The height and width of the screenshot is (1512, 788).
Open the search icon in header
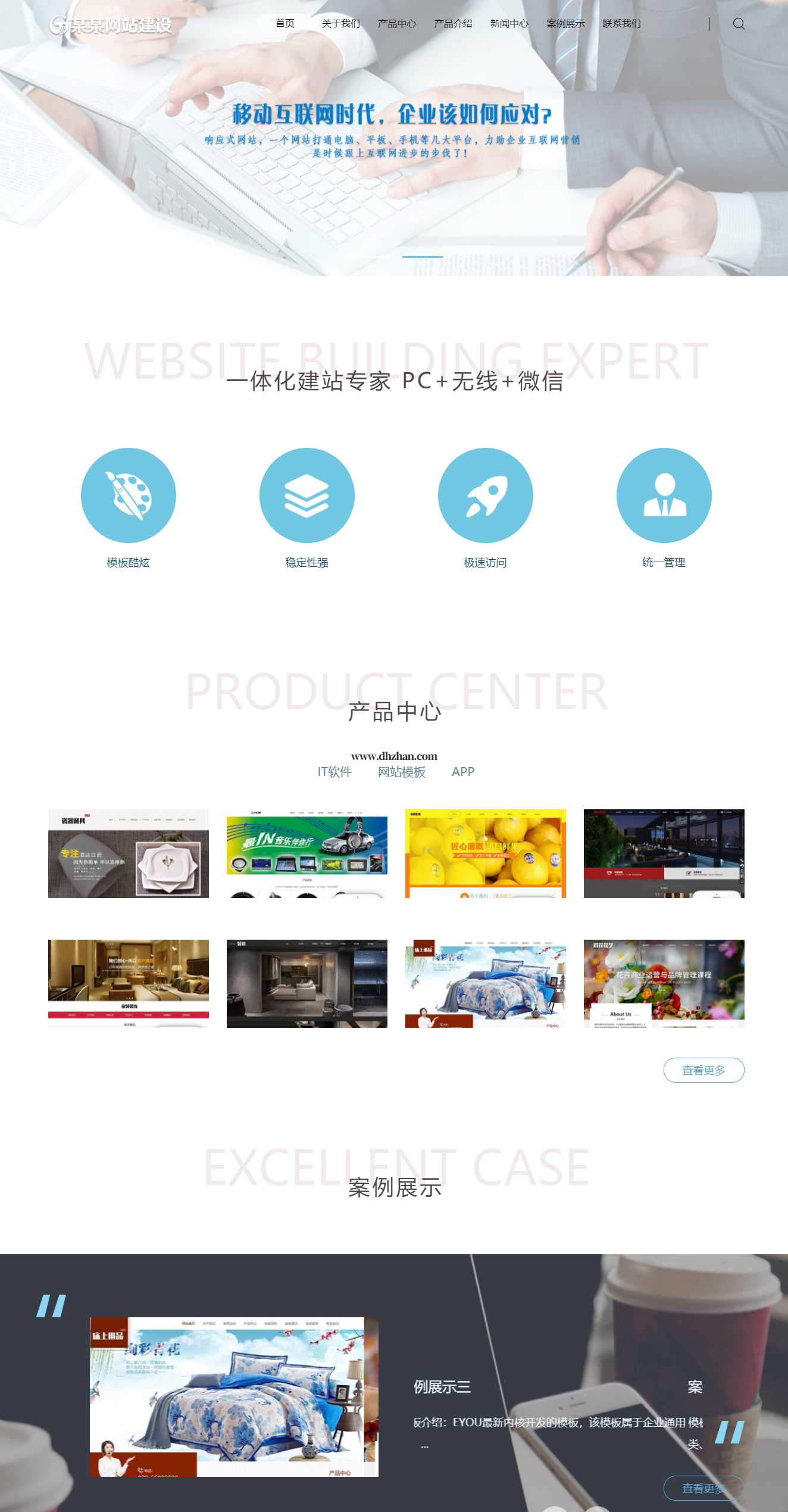point(739,24)
